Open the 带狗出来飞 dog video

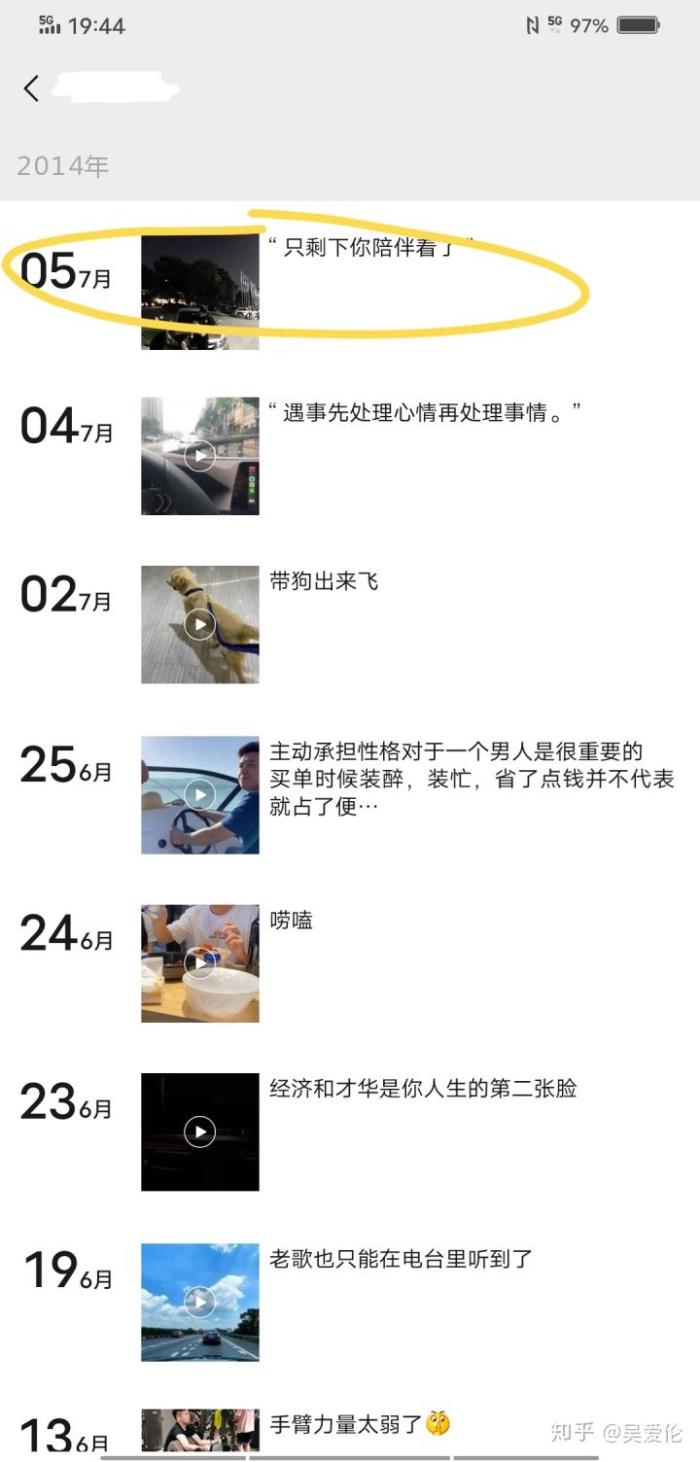click(x=200, y=625)
